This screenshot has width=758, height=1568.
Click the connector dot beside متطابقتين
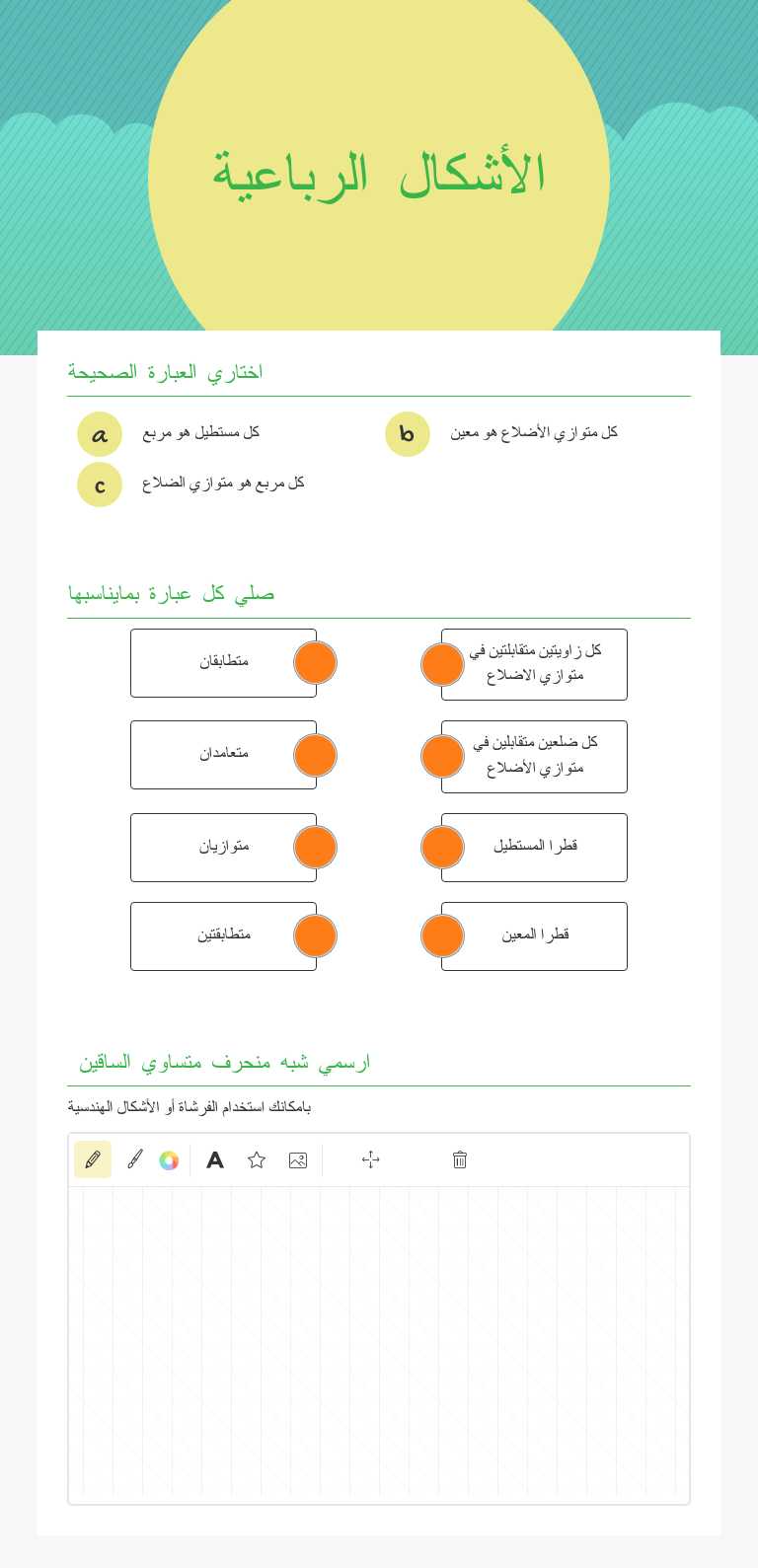tap(315, 935)
